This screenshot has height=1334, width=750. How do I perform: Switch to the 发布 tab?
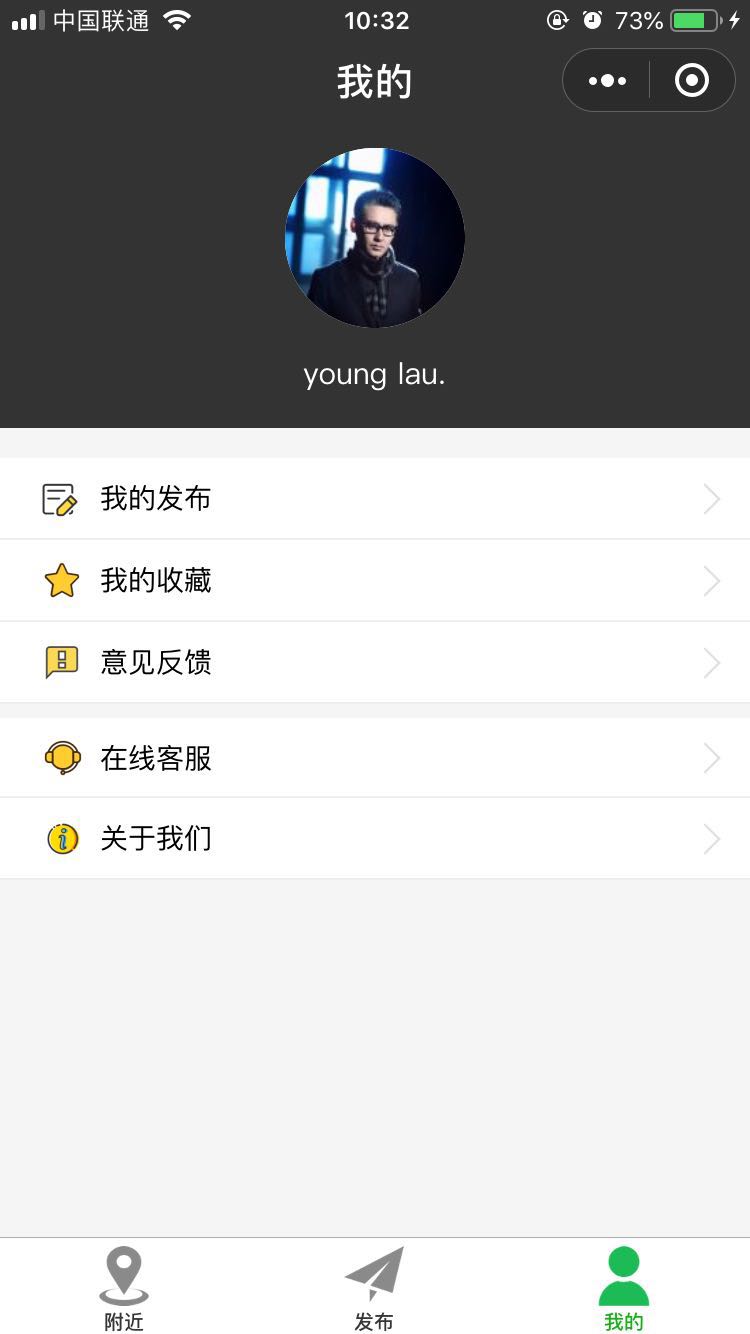[x=374, y=1288]
